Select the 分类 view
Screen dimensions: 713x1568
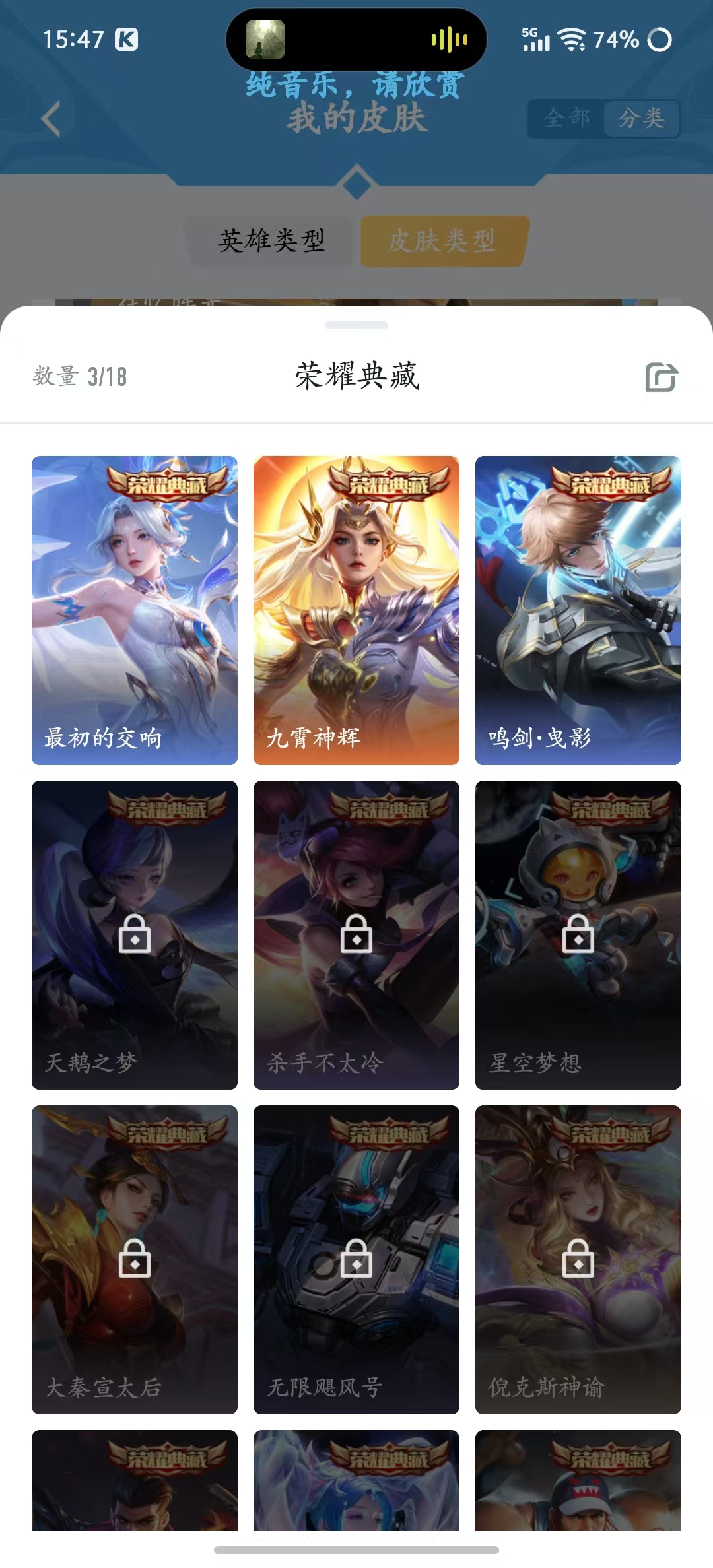(x=641, y=119)
